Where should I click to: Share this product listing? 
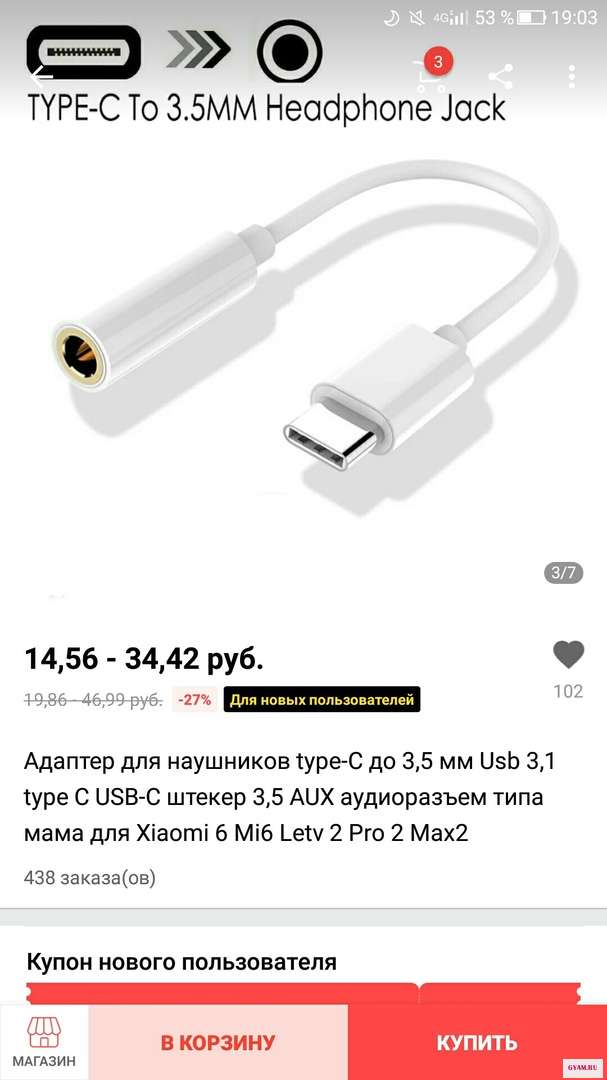tap(500, 76)
